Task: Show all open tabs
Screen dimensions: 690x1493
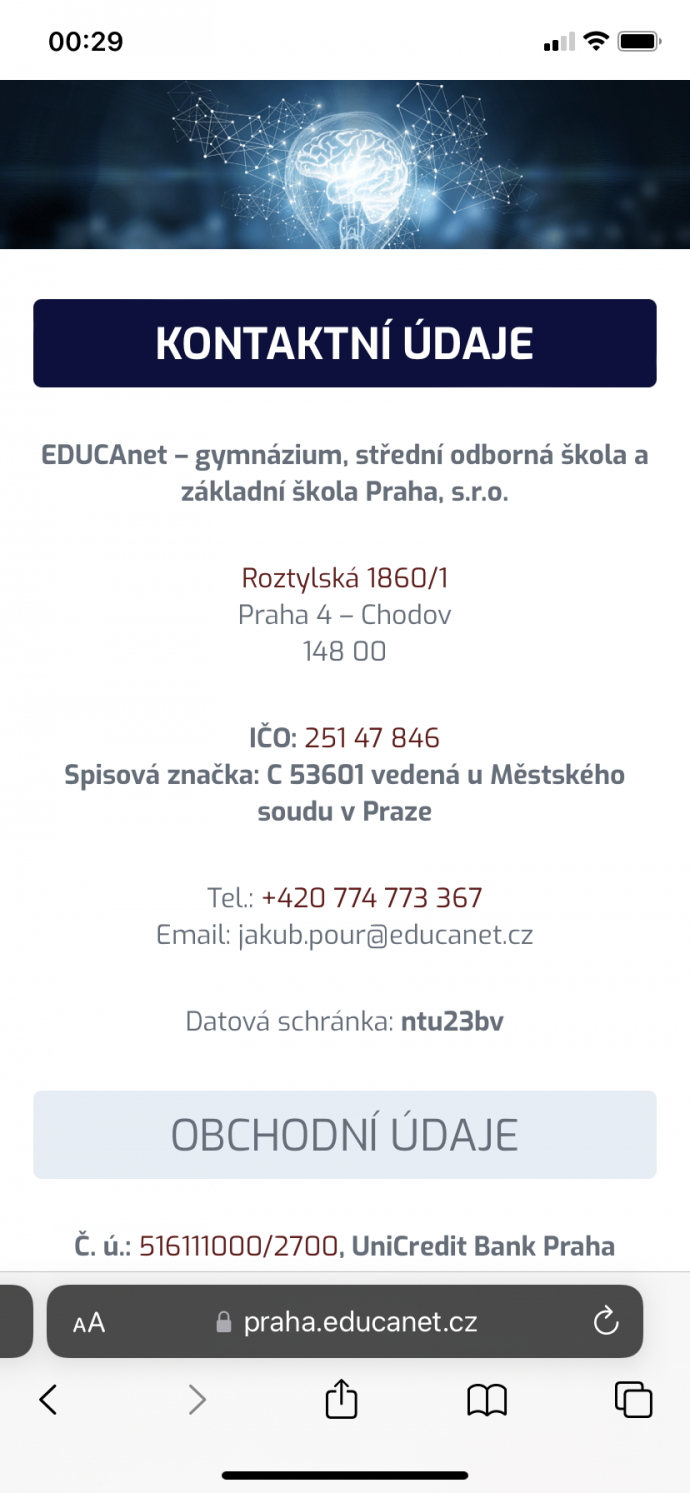Action: tap(634, 1399)
